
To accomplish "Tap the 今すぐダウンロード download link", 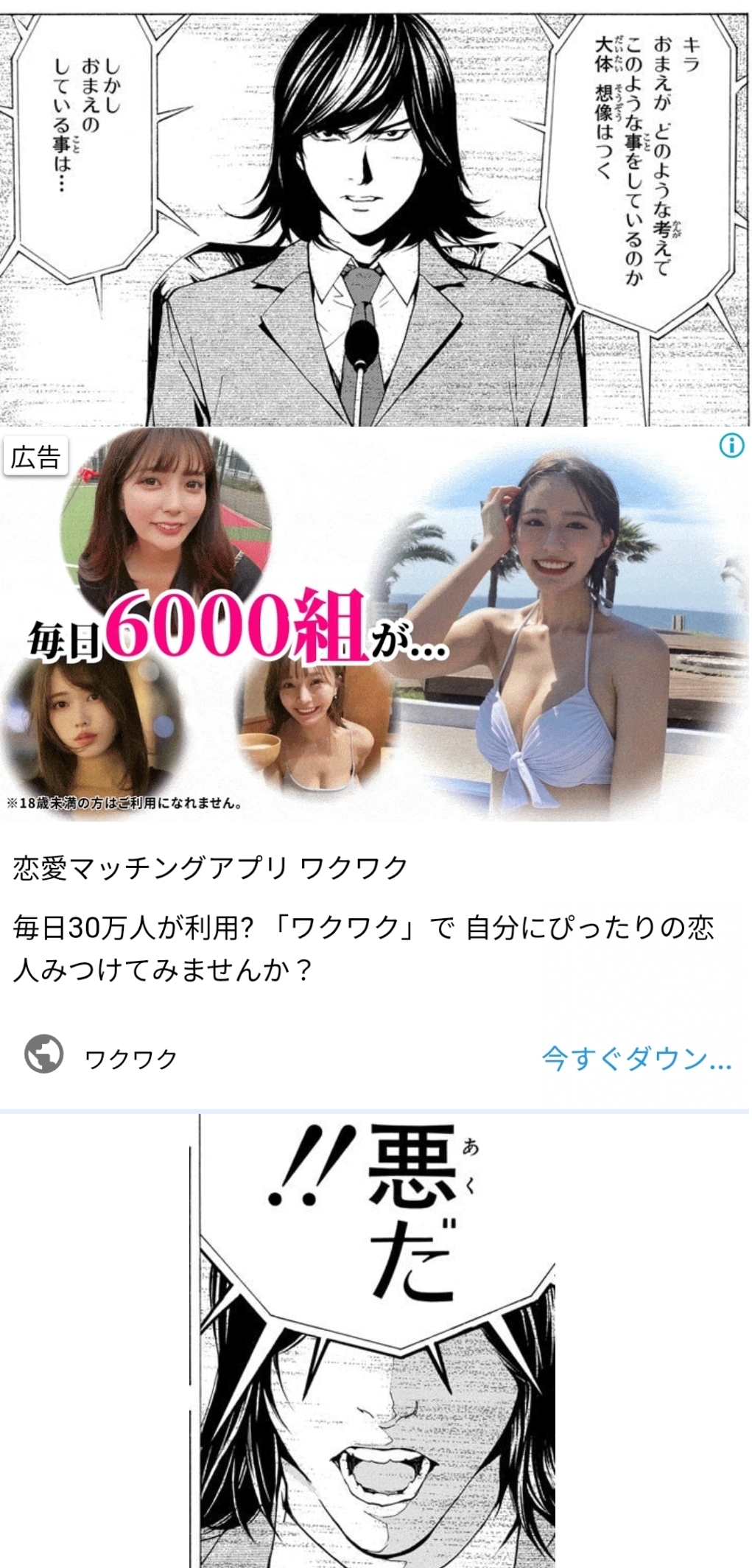I will click(636, 1059).
